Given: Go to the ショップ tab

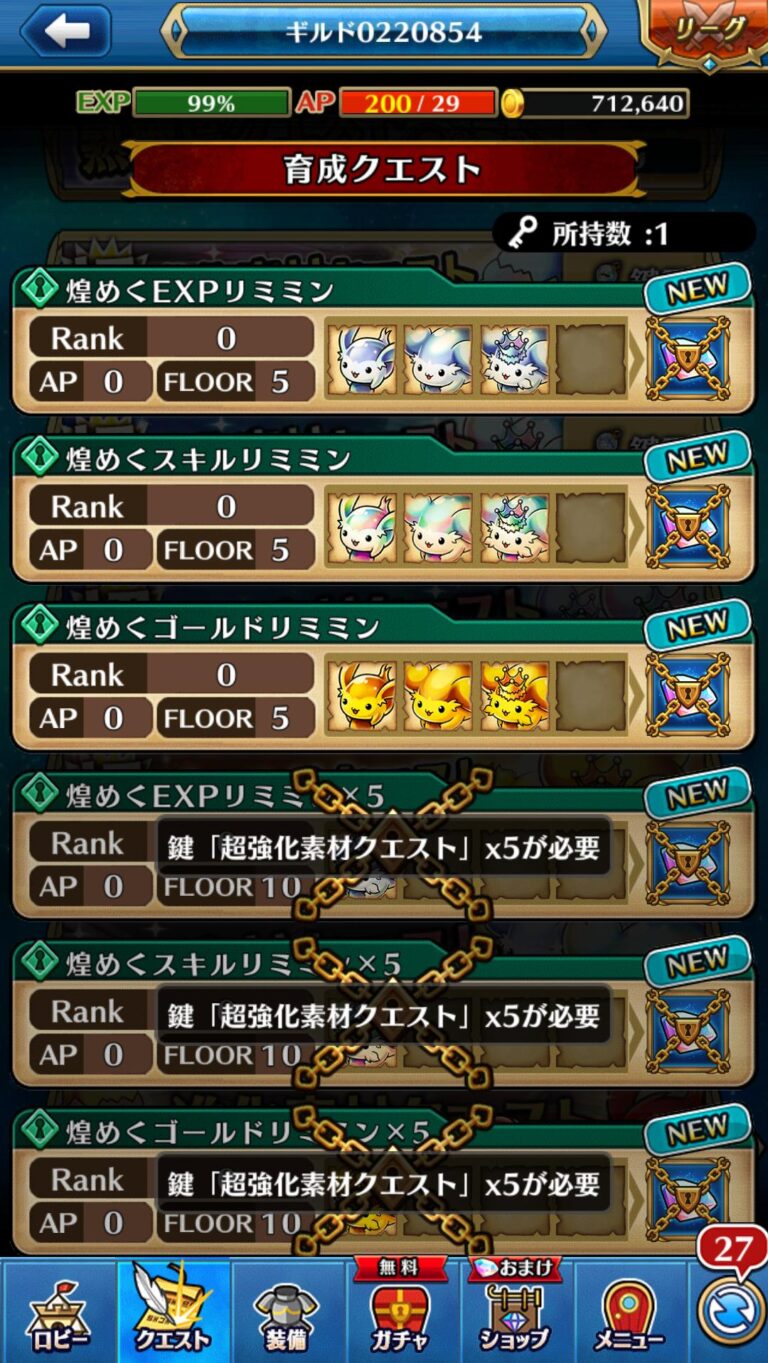Looking at the screenshot, I should tap(515, 1312).
